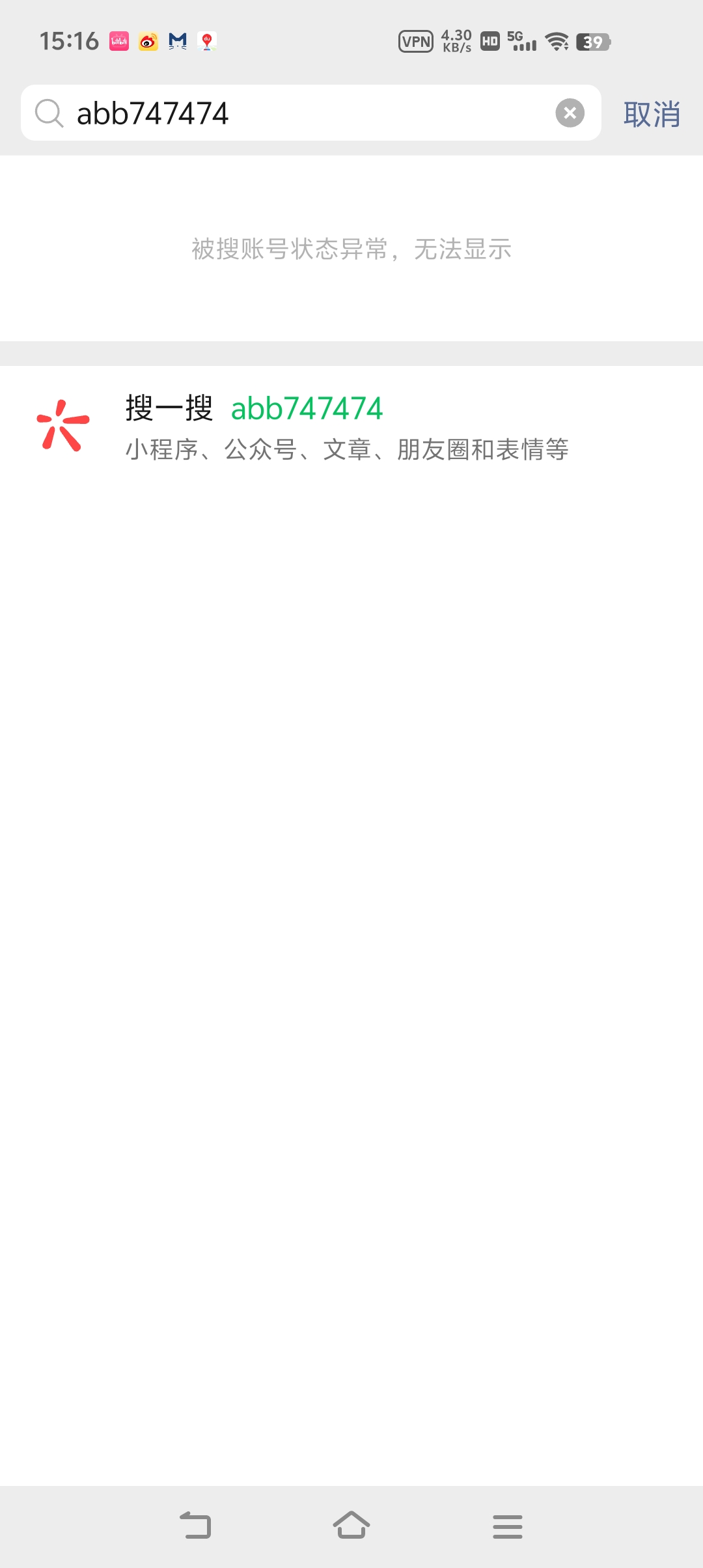Go back using the system back button
Image resolution: width=703 pixels, height=1568 pixels.
pyautogui.click(x=195, y=1526)
